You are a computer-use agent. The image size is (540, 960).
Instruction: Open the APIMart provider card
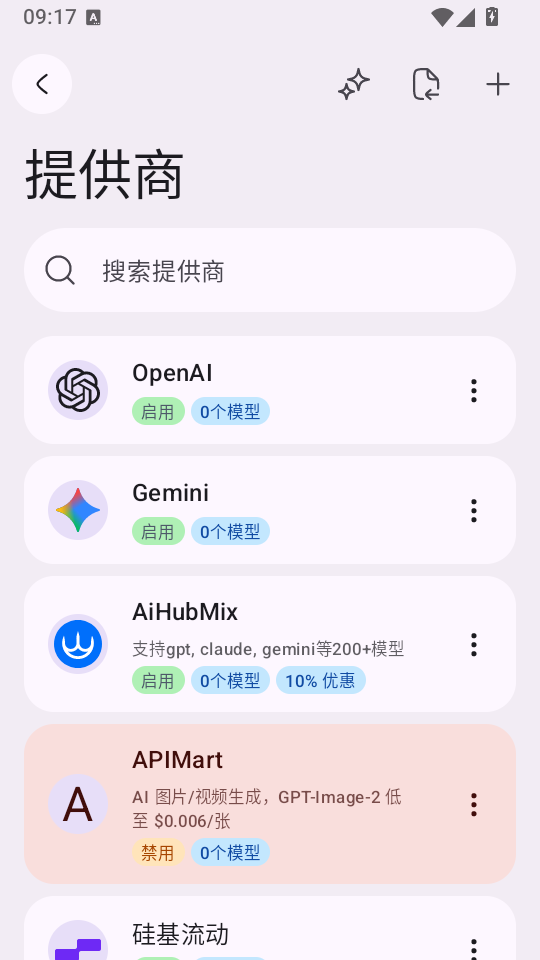270,804
